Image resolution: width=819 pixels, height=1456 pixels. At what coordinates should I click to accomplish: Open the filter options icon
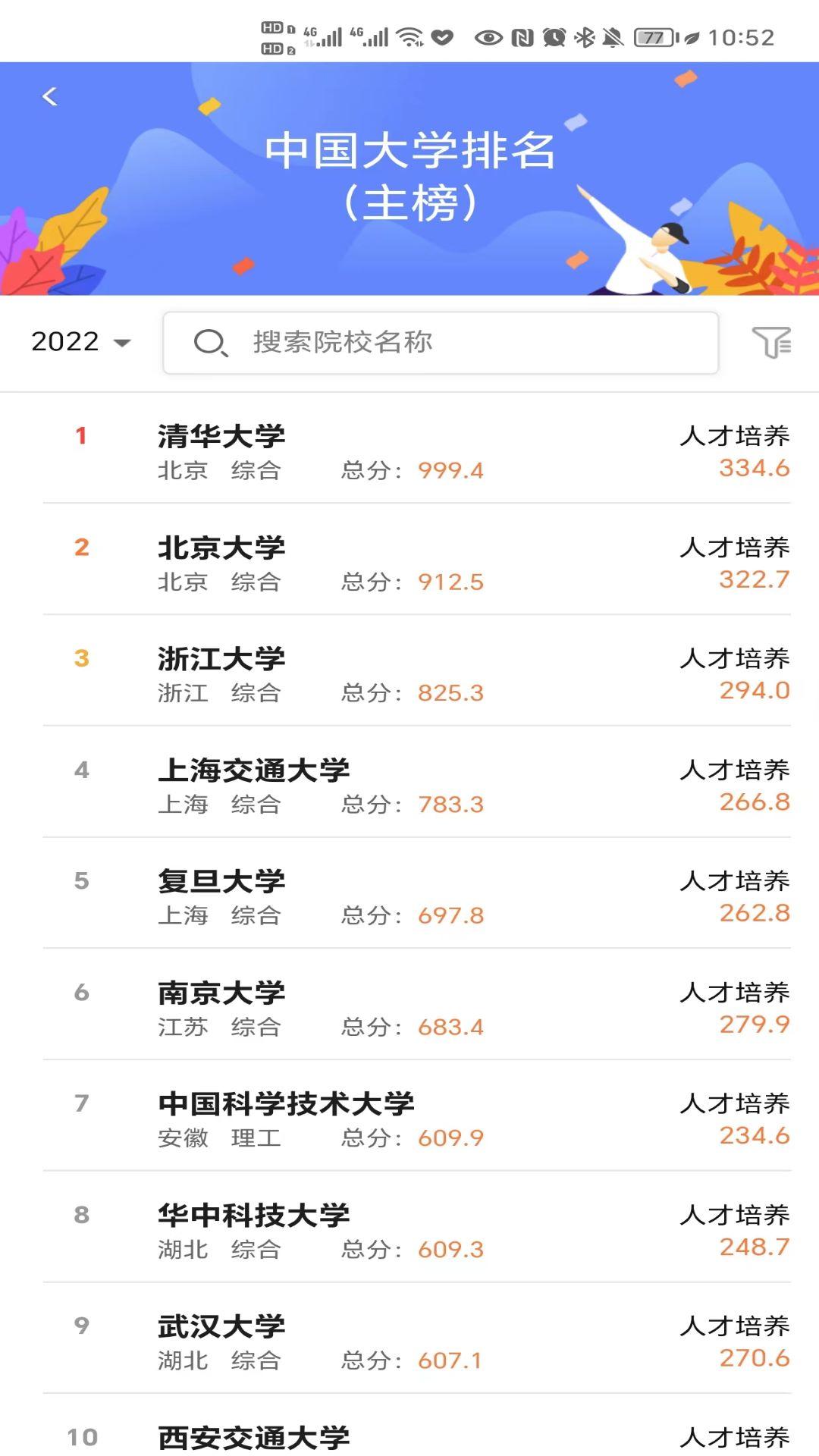click(x=770, y=342)
